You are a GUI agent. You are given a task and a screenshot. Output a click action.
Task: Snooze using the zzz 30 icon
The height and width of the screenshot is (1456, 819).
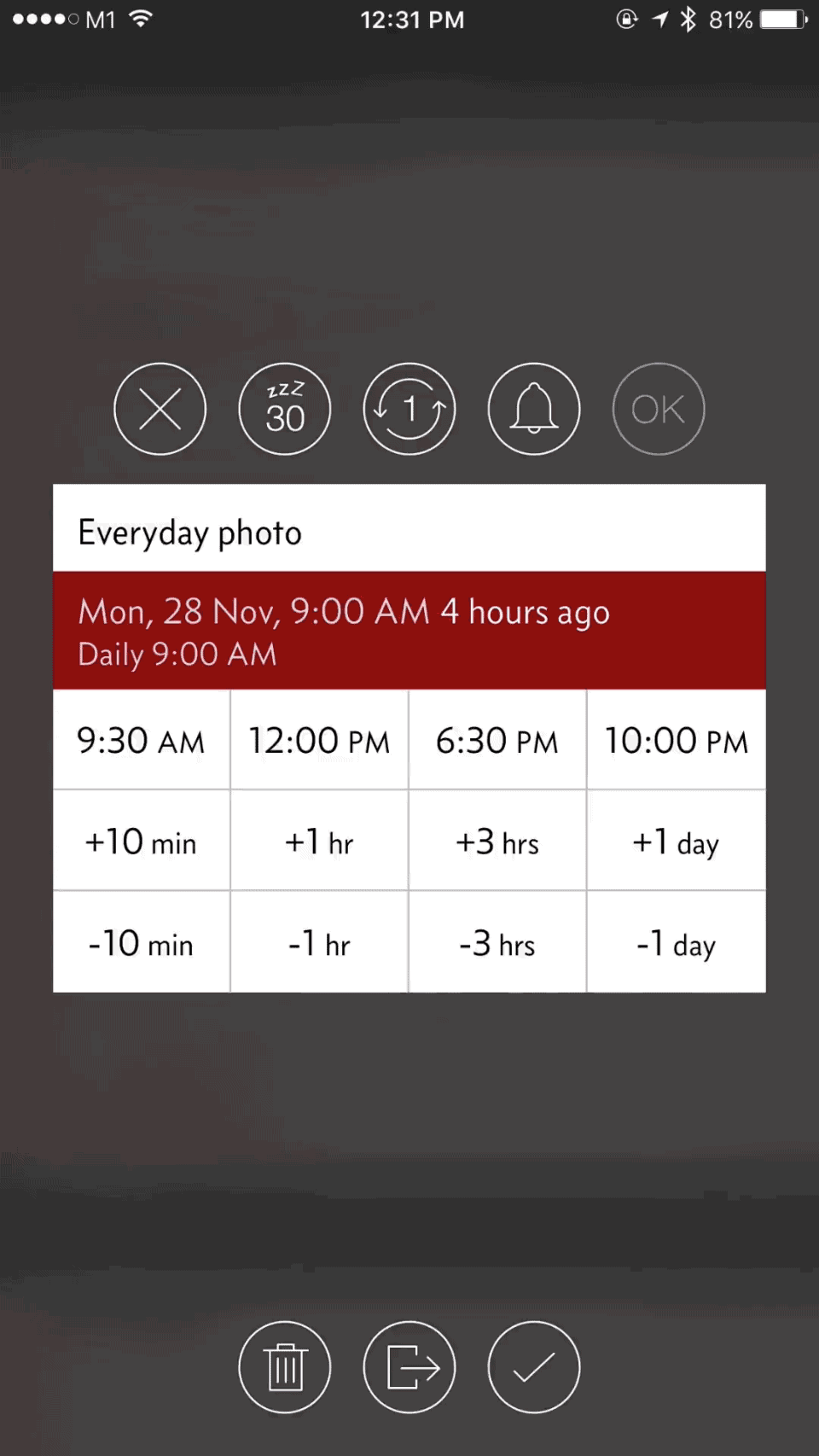click(284, 409)
